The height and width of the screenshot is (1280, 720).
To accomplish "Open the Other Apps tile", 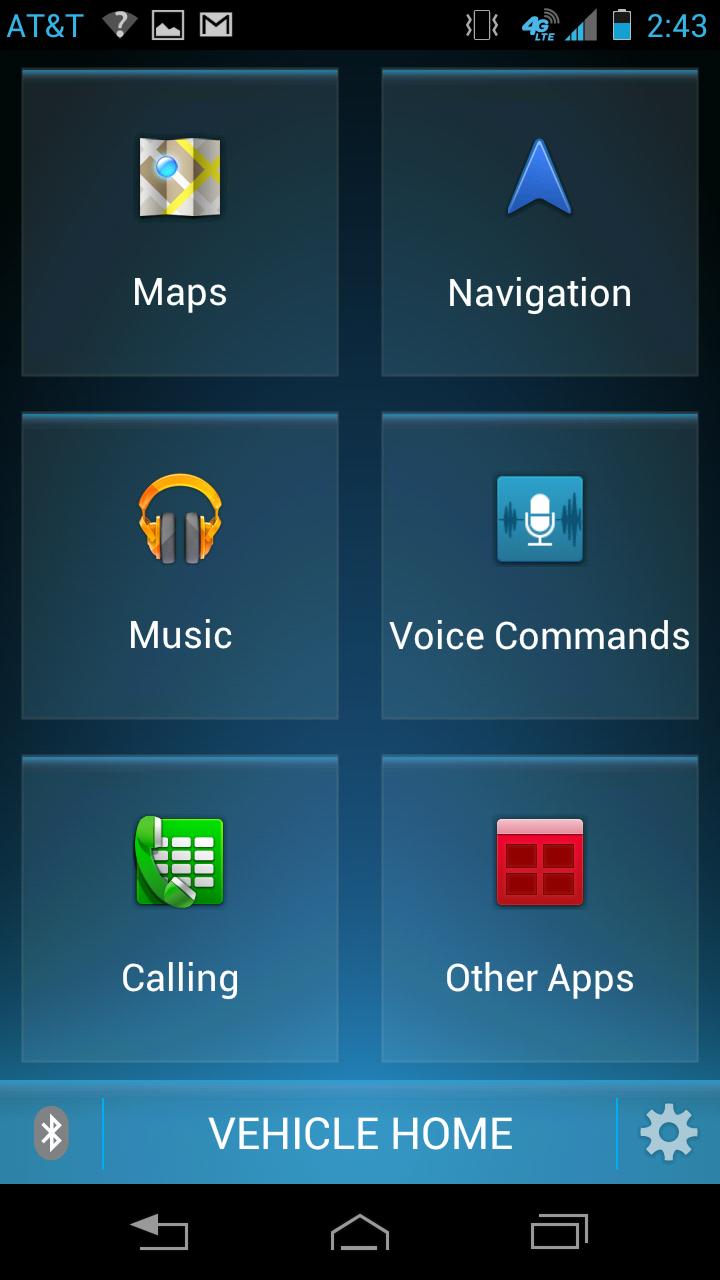I will coord(540,908).
